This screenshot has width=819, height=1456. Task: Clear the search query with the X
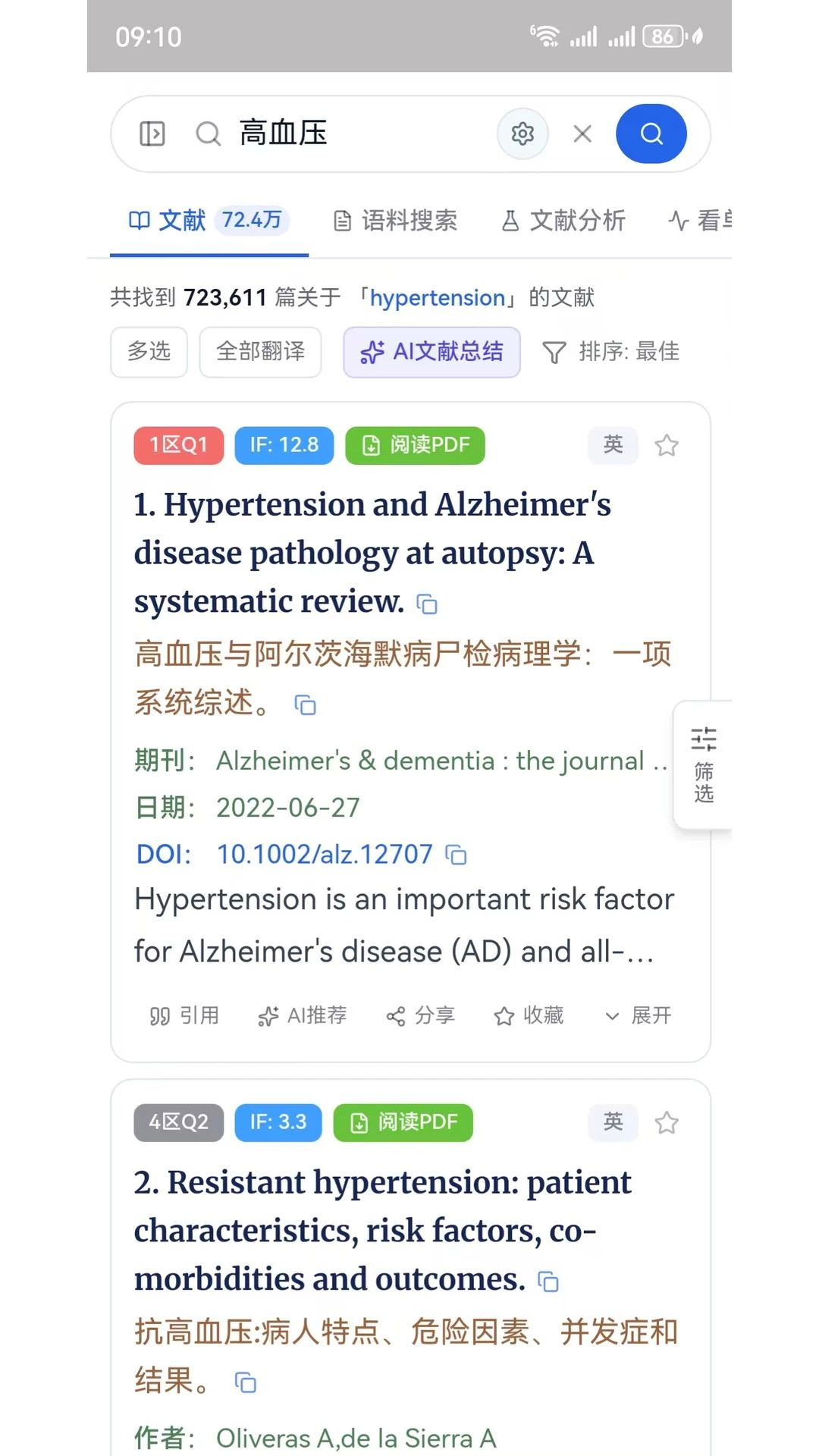point(582,134)
